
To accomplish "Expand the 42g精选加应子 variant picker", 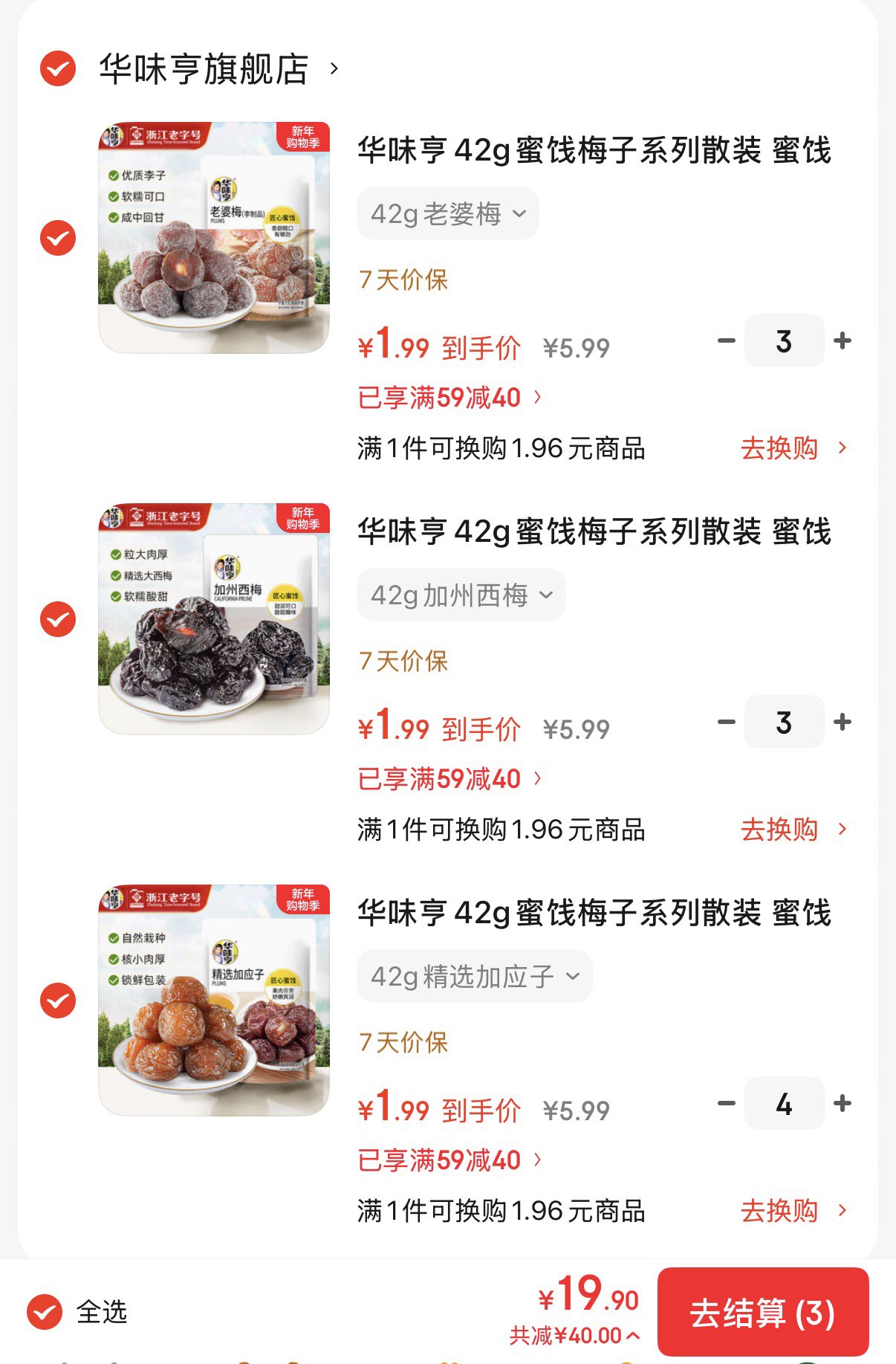I will tap(475, 977).
